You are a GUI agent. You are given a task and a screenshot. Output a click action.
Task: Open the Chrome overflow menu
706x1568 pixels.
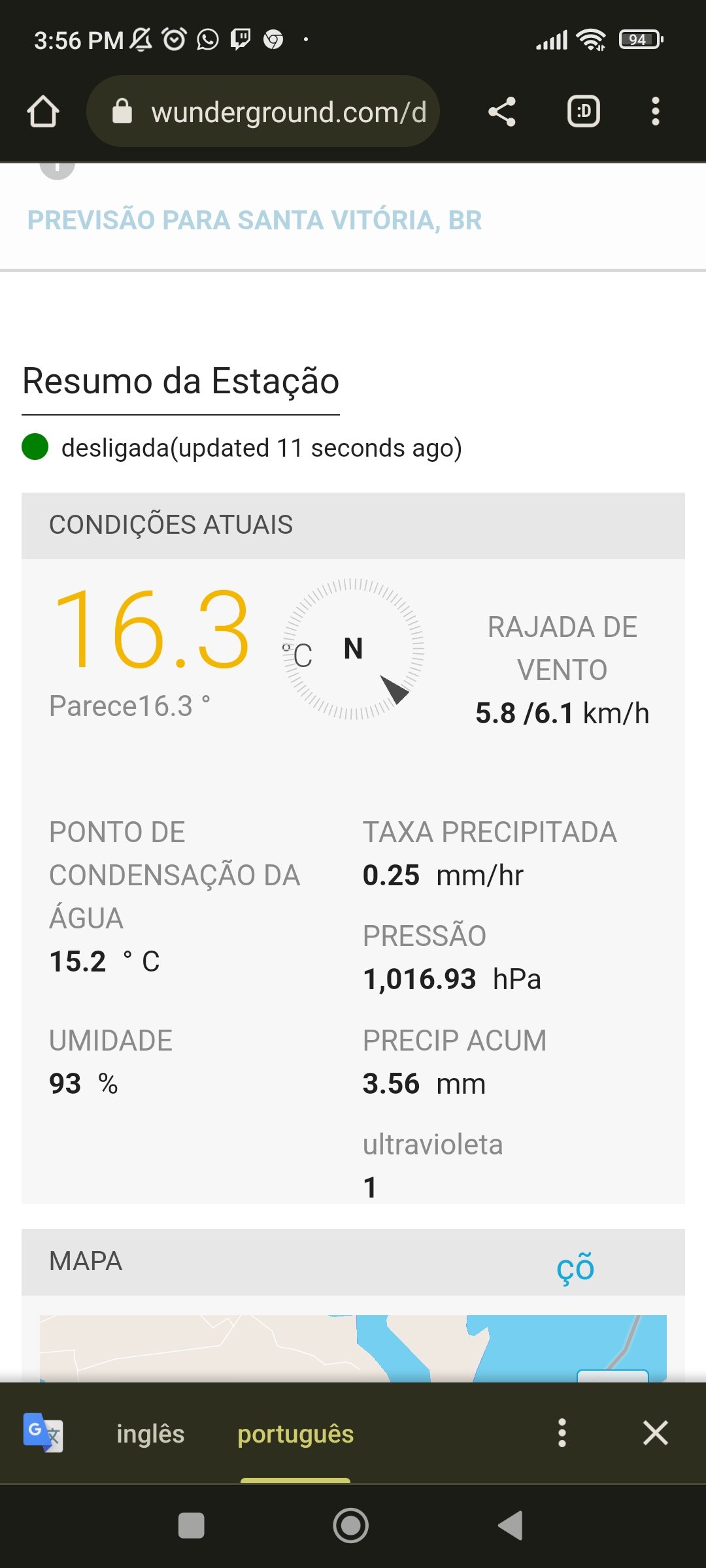click(655, 112)
